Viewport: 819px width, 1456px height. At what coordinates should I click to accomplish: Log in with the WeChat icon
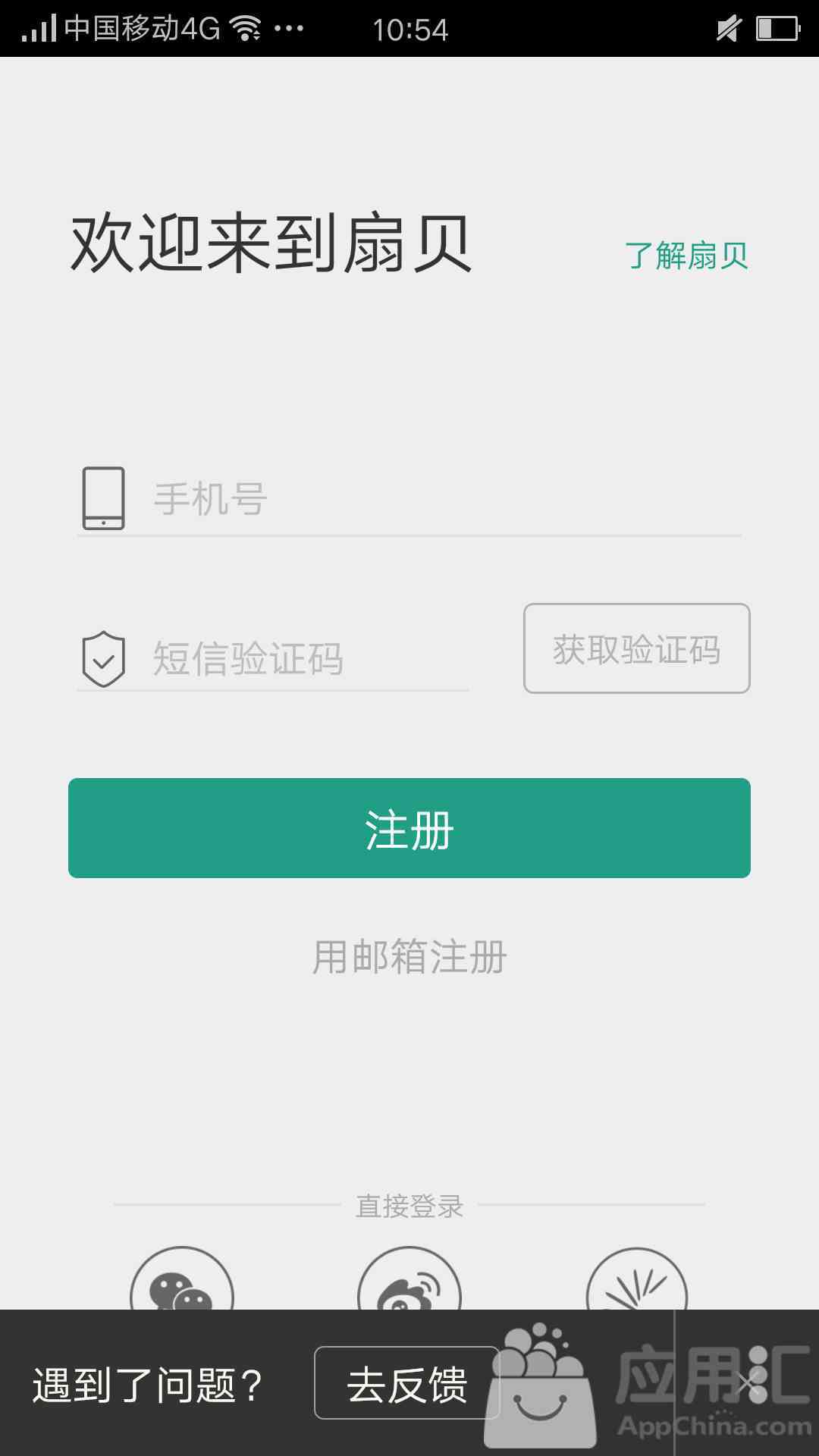(182, 1279)
